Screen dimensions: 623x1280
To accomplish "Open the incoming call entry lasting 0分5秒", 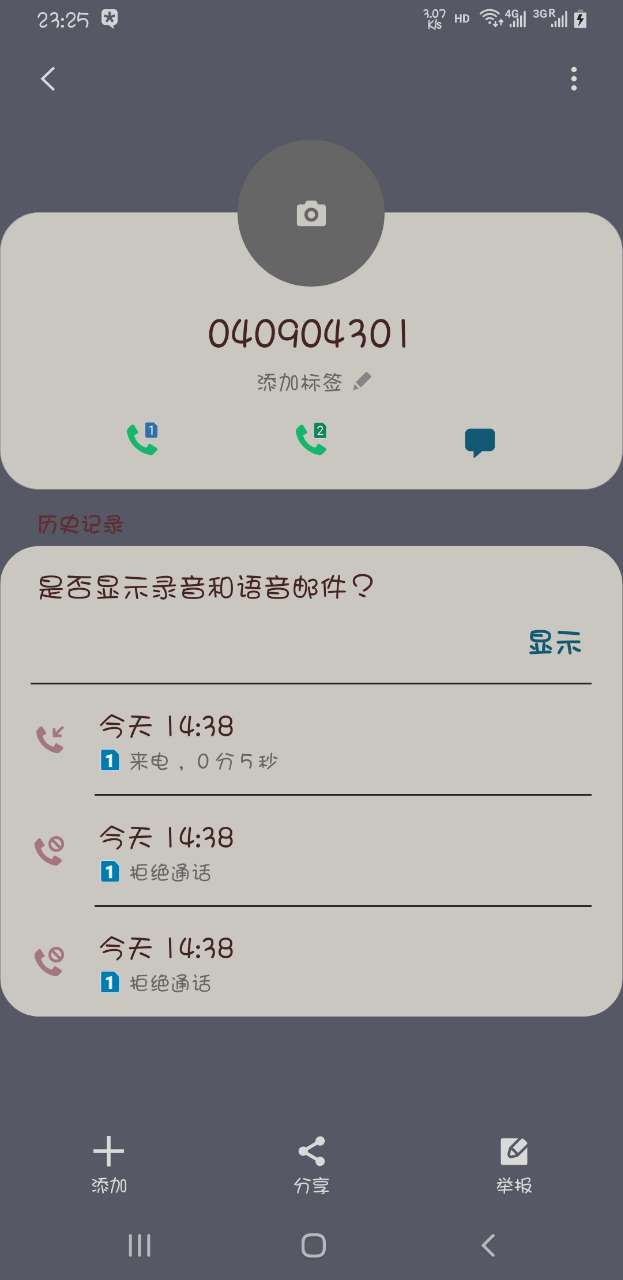I will pos(310,741).
